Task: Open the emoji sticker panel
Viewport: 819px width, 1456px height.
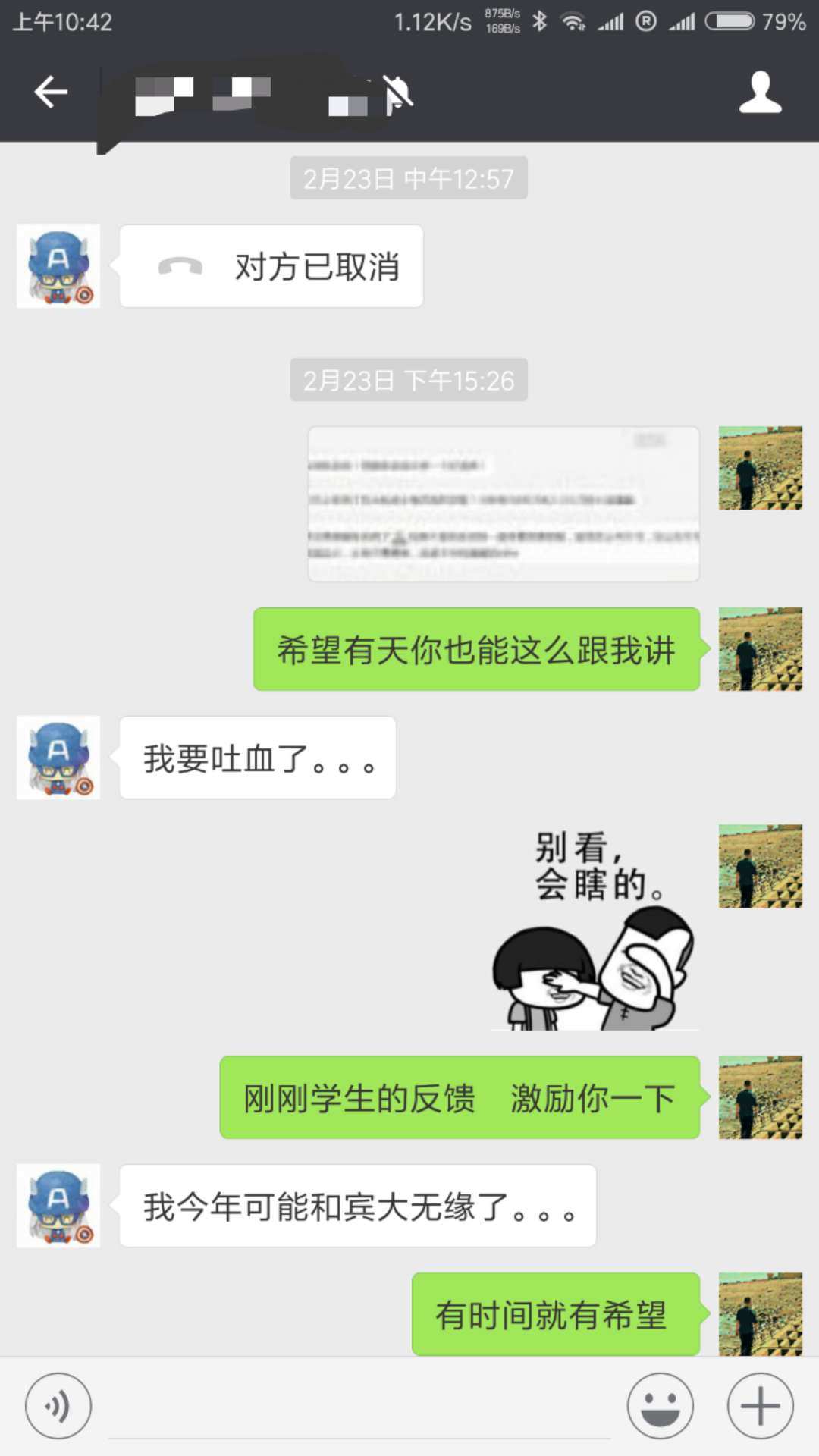Action: (660, 1406)
